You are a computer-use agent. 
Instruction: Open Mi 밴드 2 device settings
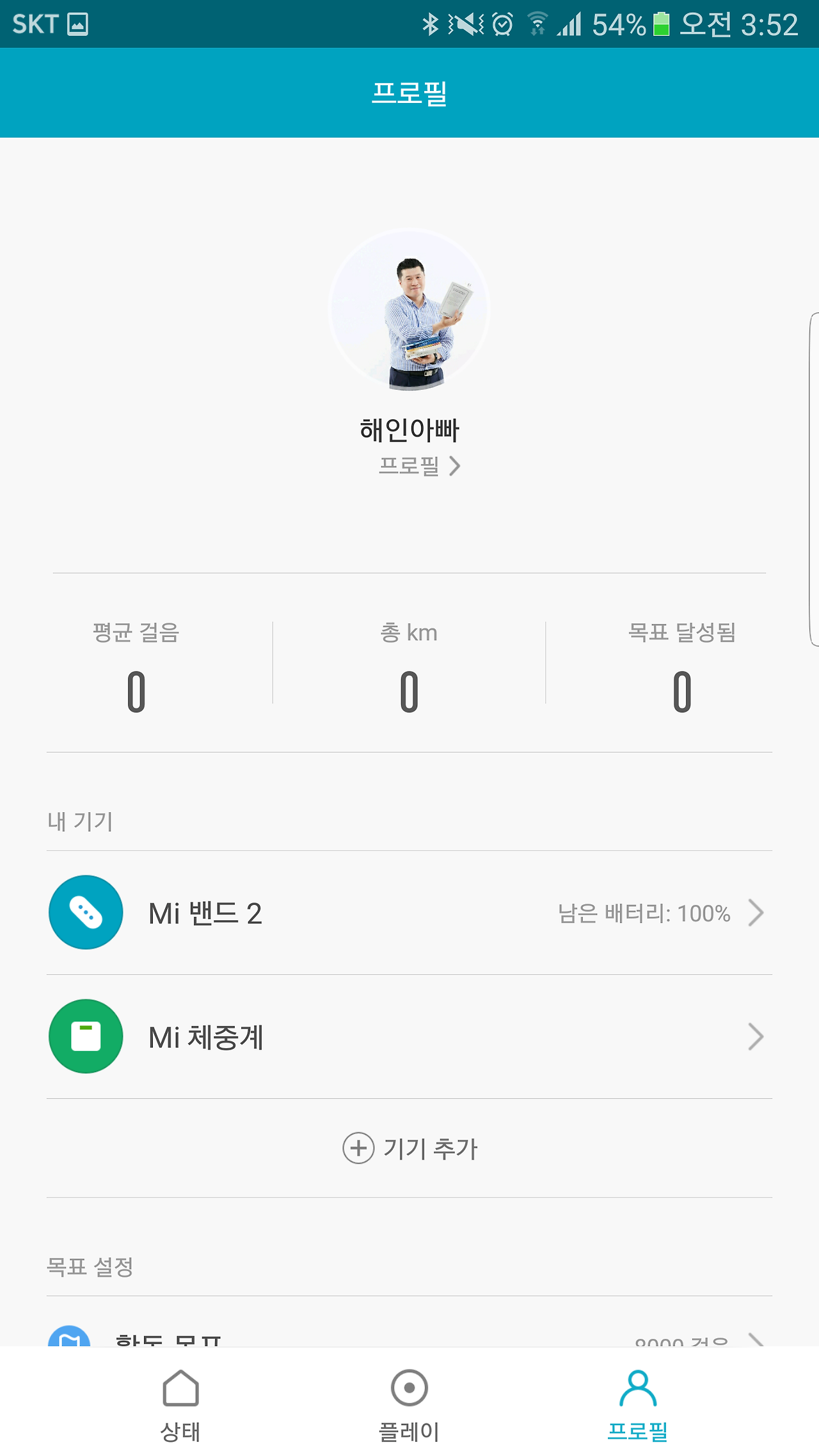click(409, 913)
